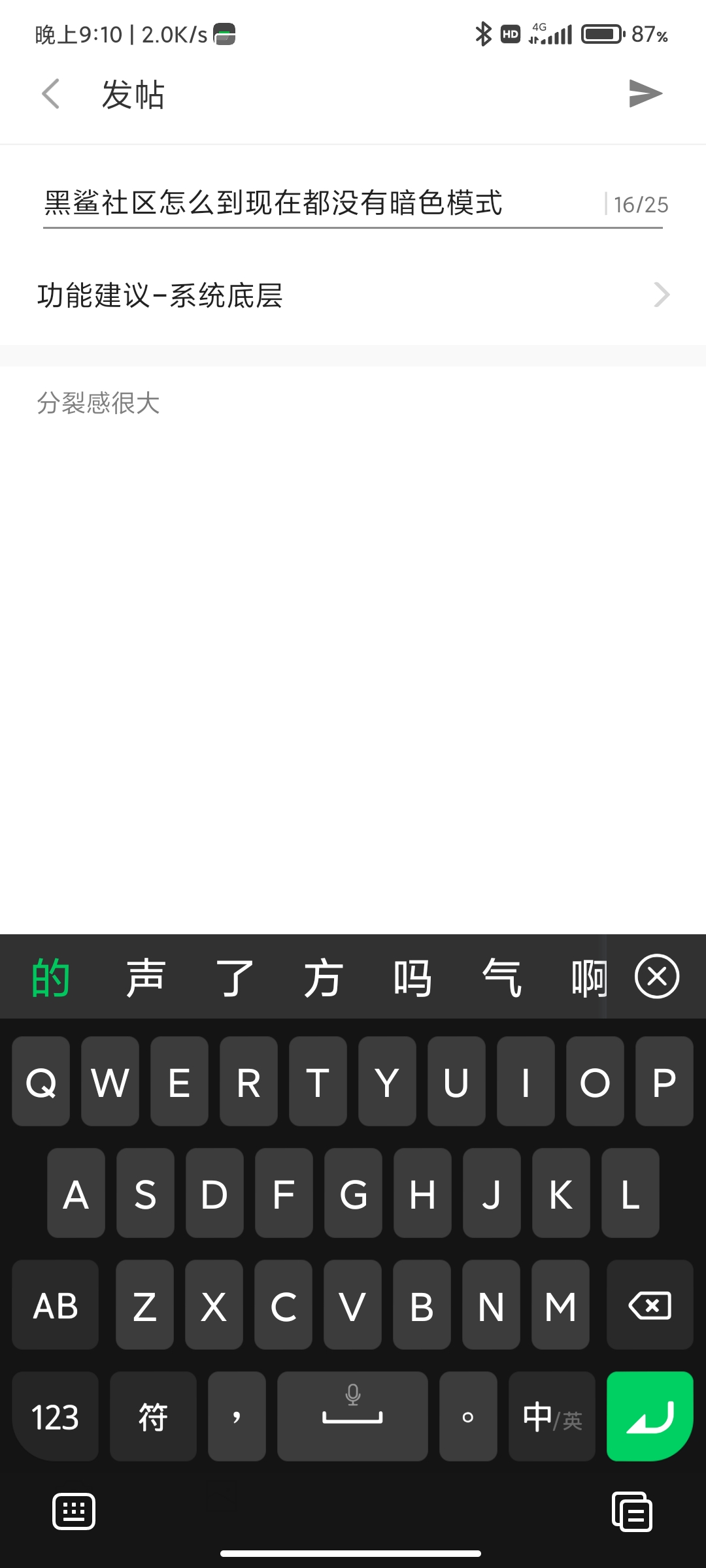Switch keyboard to 123 number layout
Image resolution: width=706 pixels, height=1568 pixels.
pos(56,1416)
